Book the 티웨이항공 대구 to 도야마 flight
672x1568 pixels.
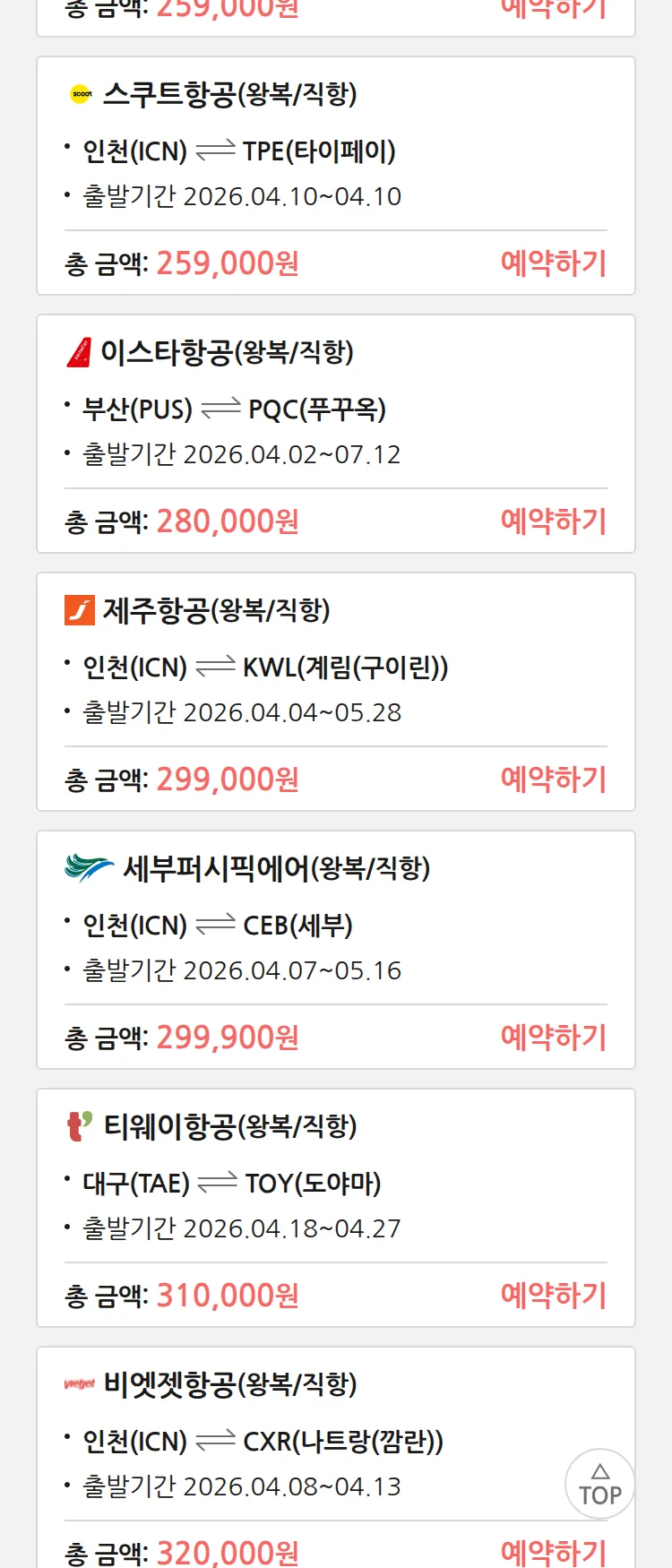pyautogui.click(x=553, y=1296)
